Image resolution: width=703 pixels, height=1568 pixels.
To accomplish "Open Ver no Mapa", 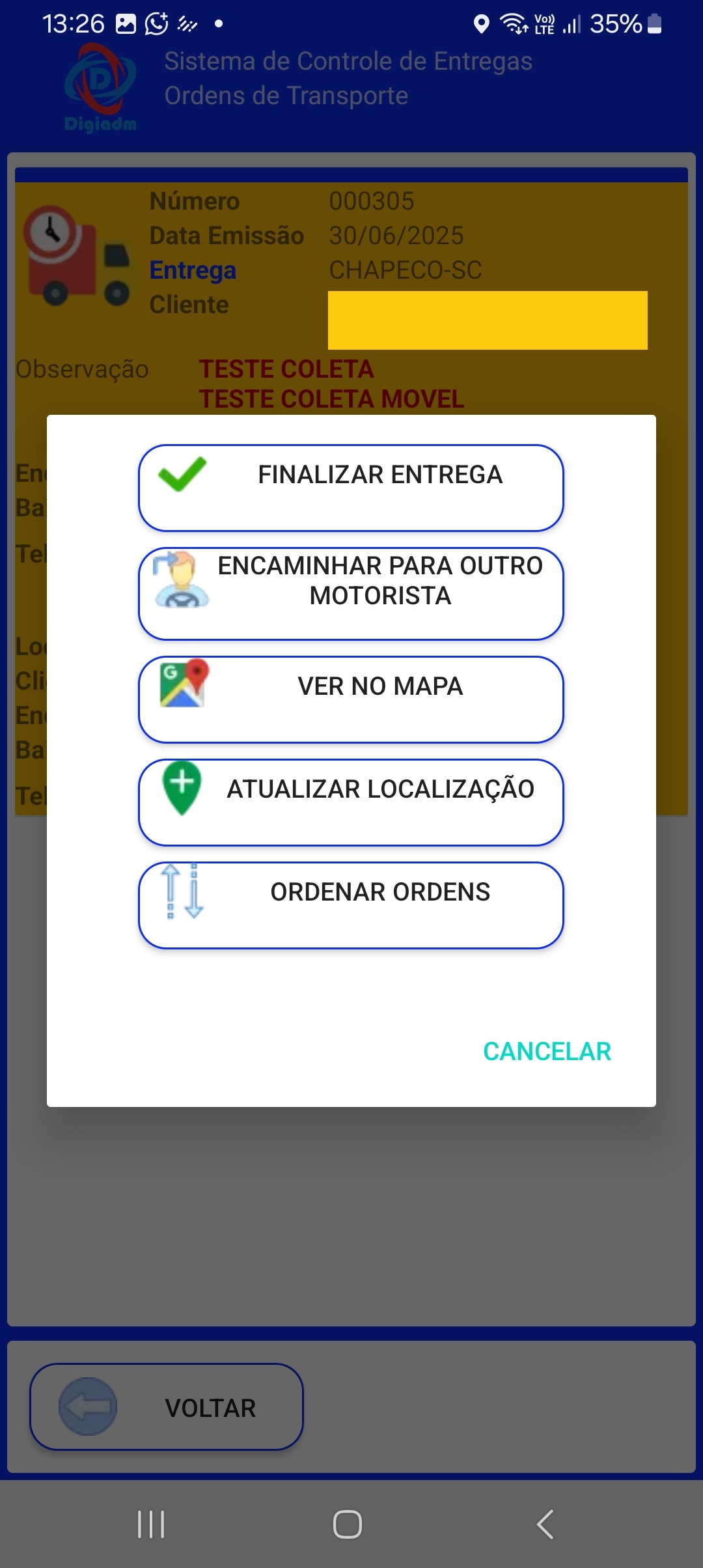I will pyautogui.click(x=351, y=699).
